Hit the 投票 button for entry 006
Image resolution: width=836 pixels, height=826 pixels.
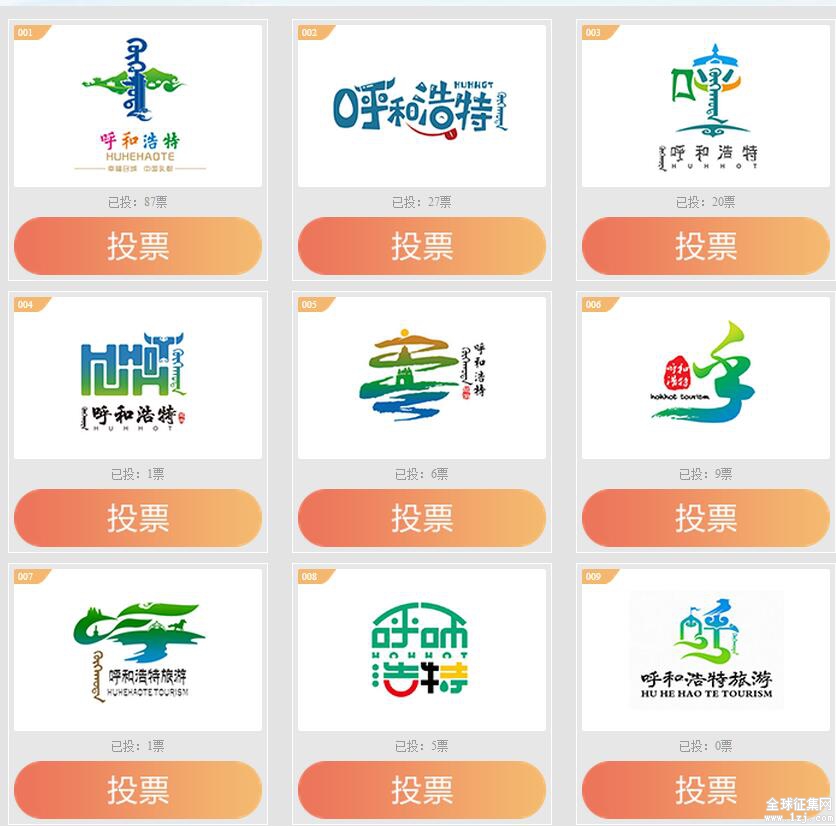coord(706,518)
